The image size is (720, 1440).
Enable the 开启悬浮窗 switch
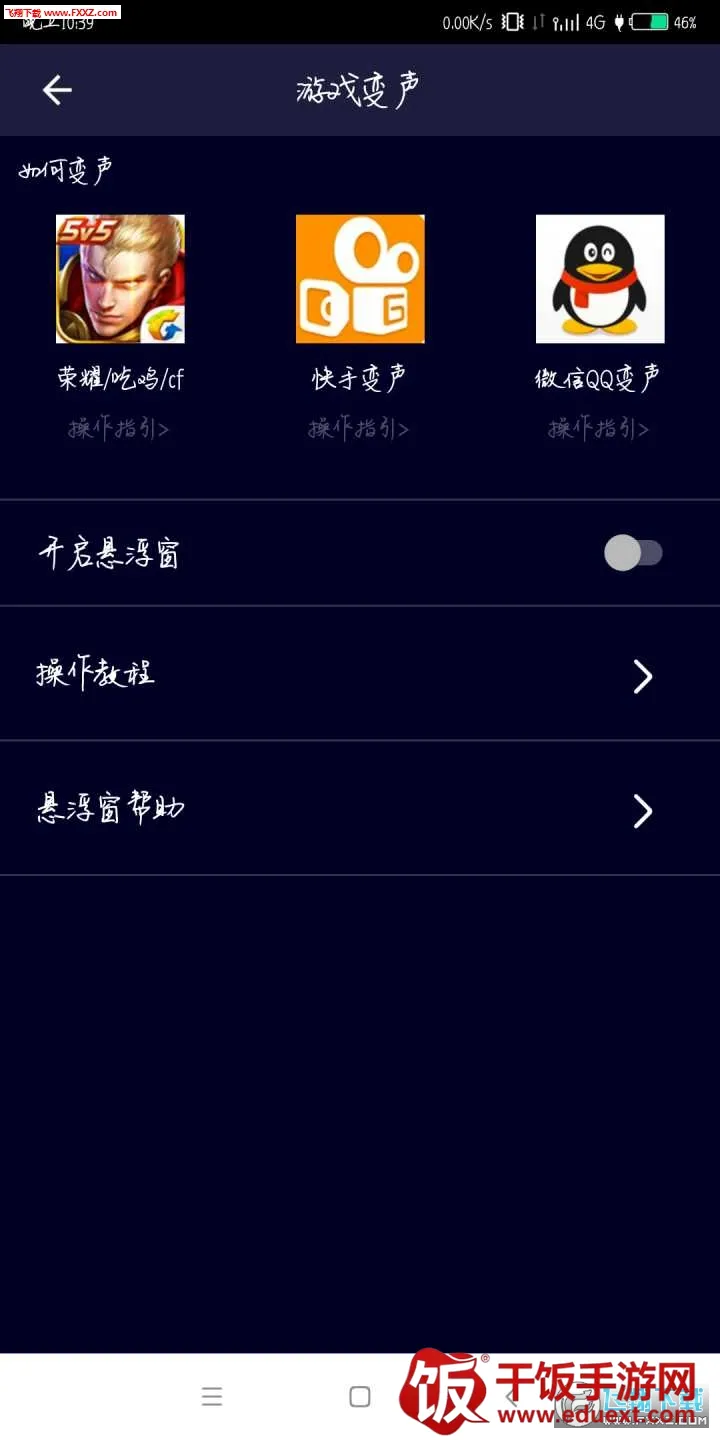(633, 553)
